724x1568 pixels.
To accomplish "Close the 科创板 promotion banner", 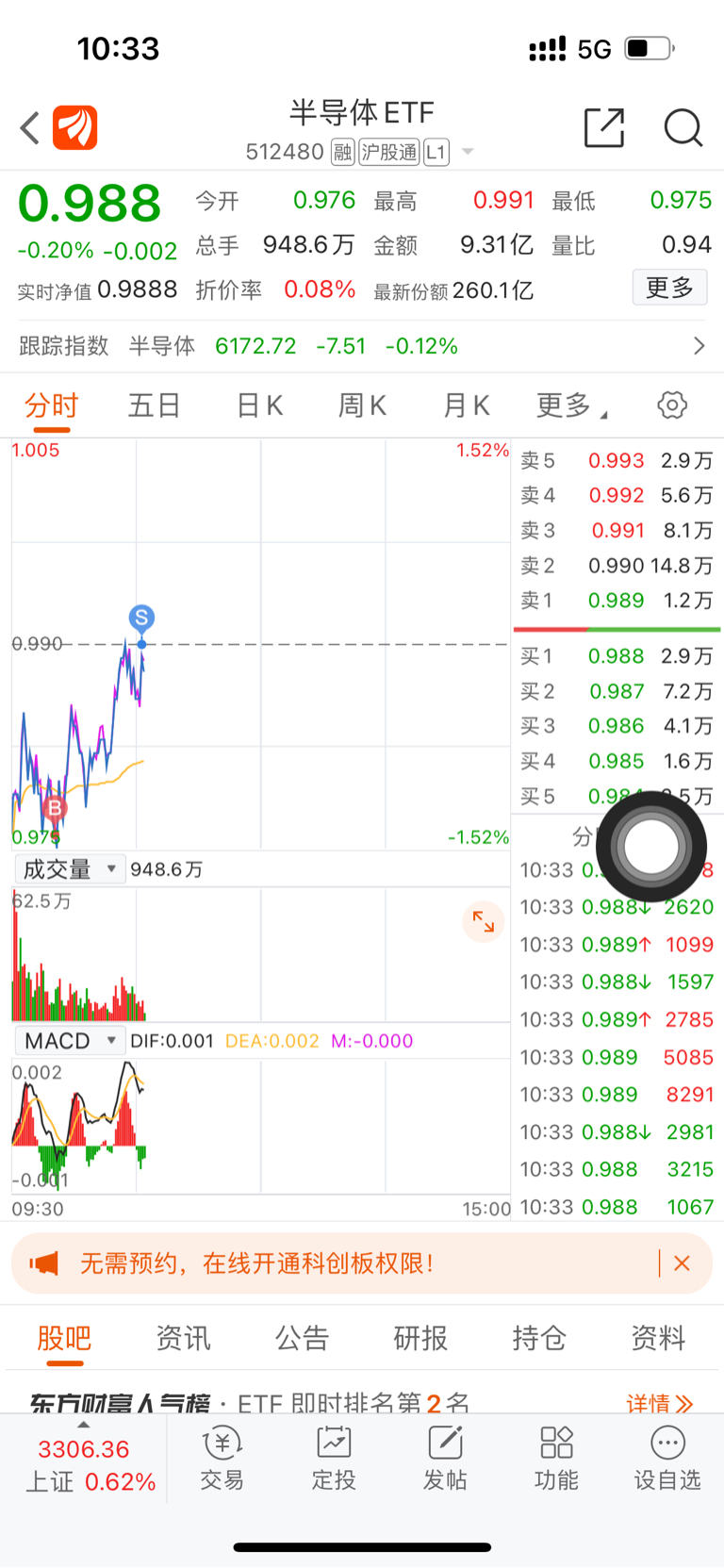I will point(682,1263).
